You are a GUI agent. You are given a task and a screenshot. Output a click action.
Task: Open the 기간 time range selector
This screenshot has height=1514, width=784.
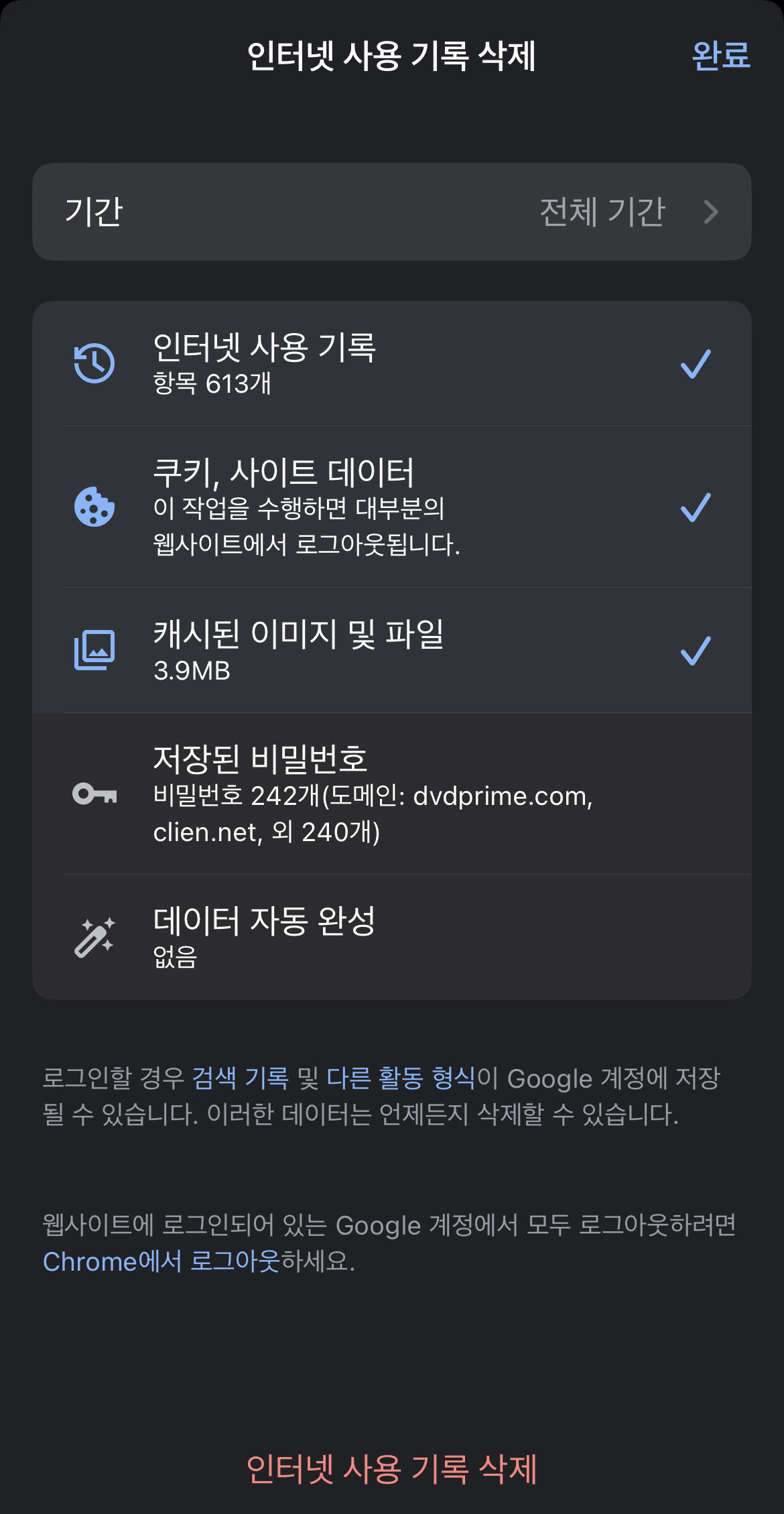[391, 211]
